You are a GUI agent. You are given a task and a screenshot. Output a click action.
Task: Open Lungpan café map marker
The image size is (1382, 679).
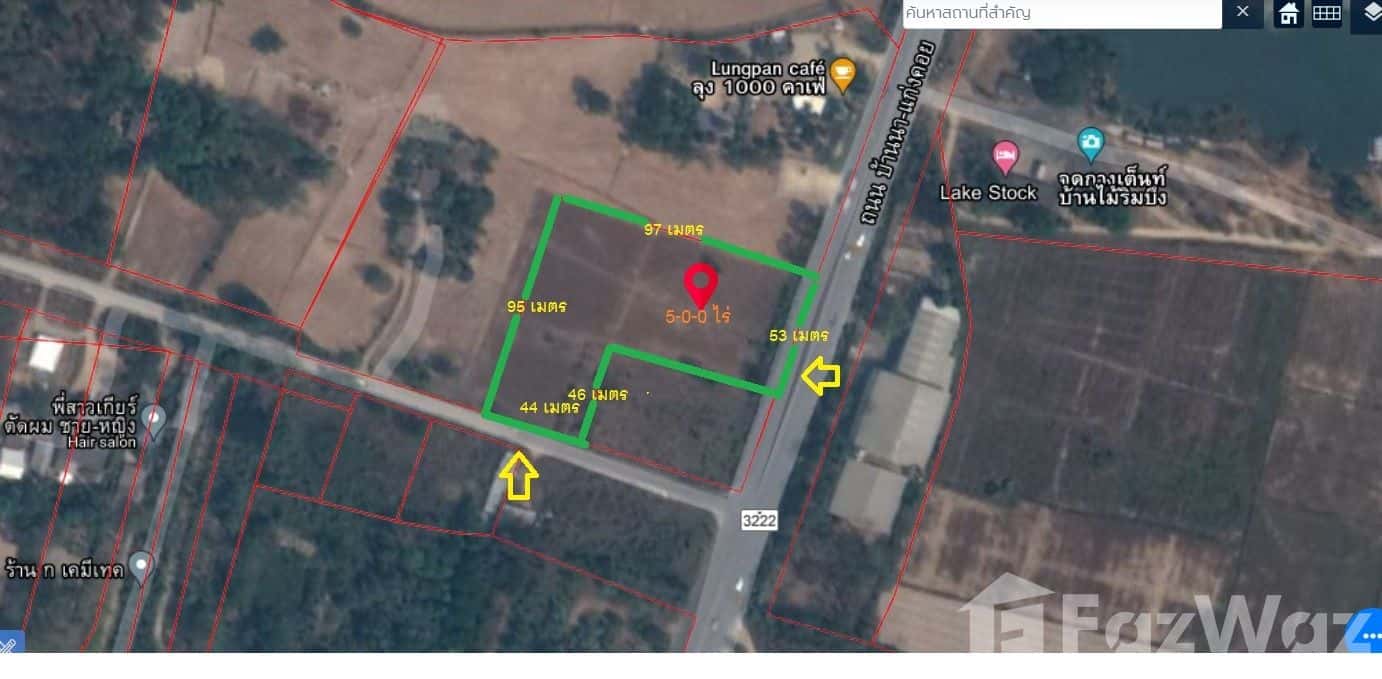pyautogui.click(x=843, y=75)
